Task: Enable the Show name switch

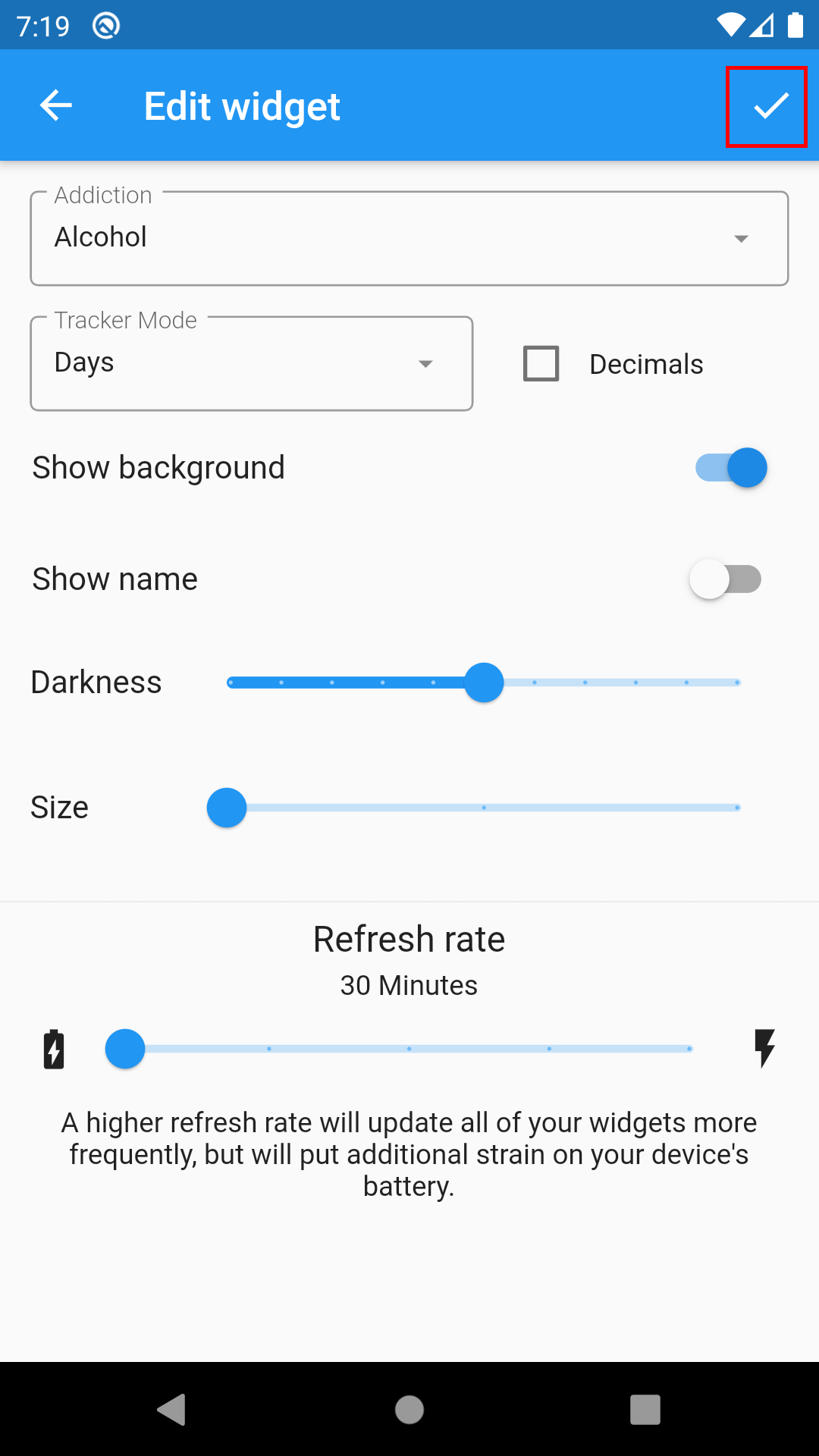Action: coord(726,579)
